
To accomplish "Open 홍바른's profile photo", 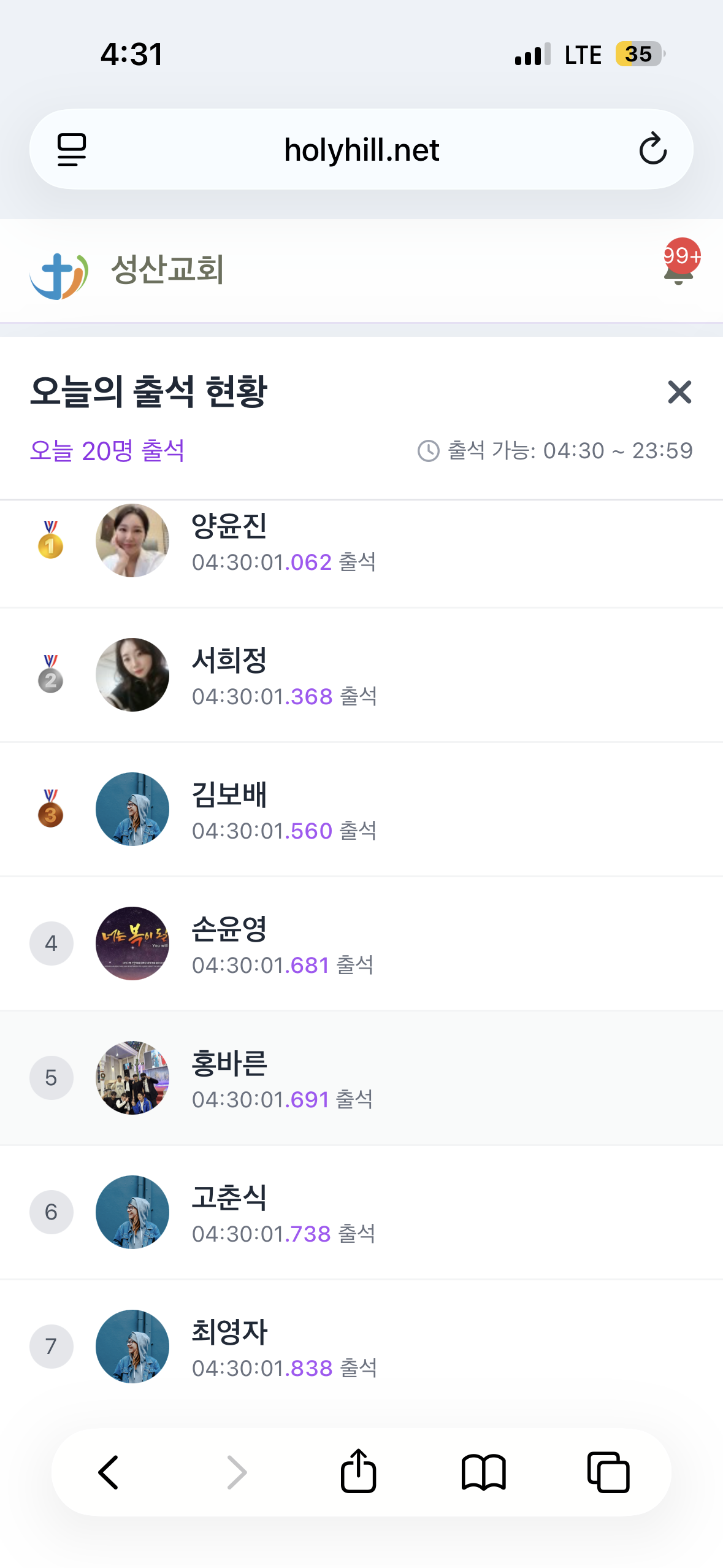I will 132,1077.
